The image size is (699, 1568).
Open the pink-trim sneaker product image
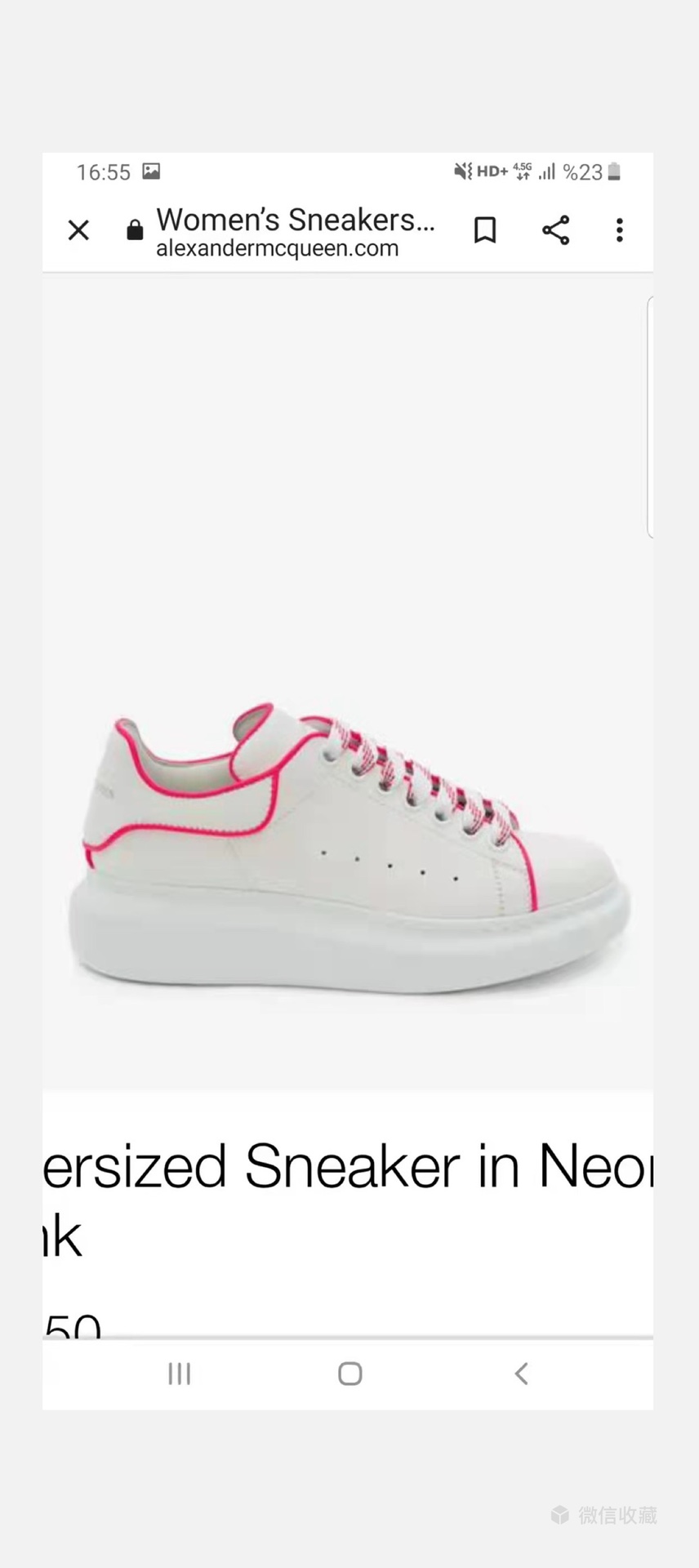tap(349, 849)
